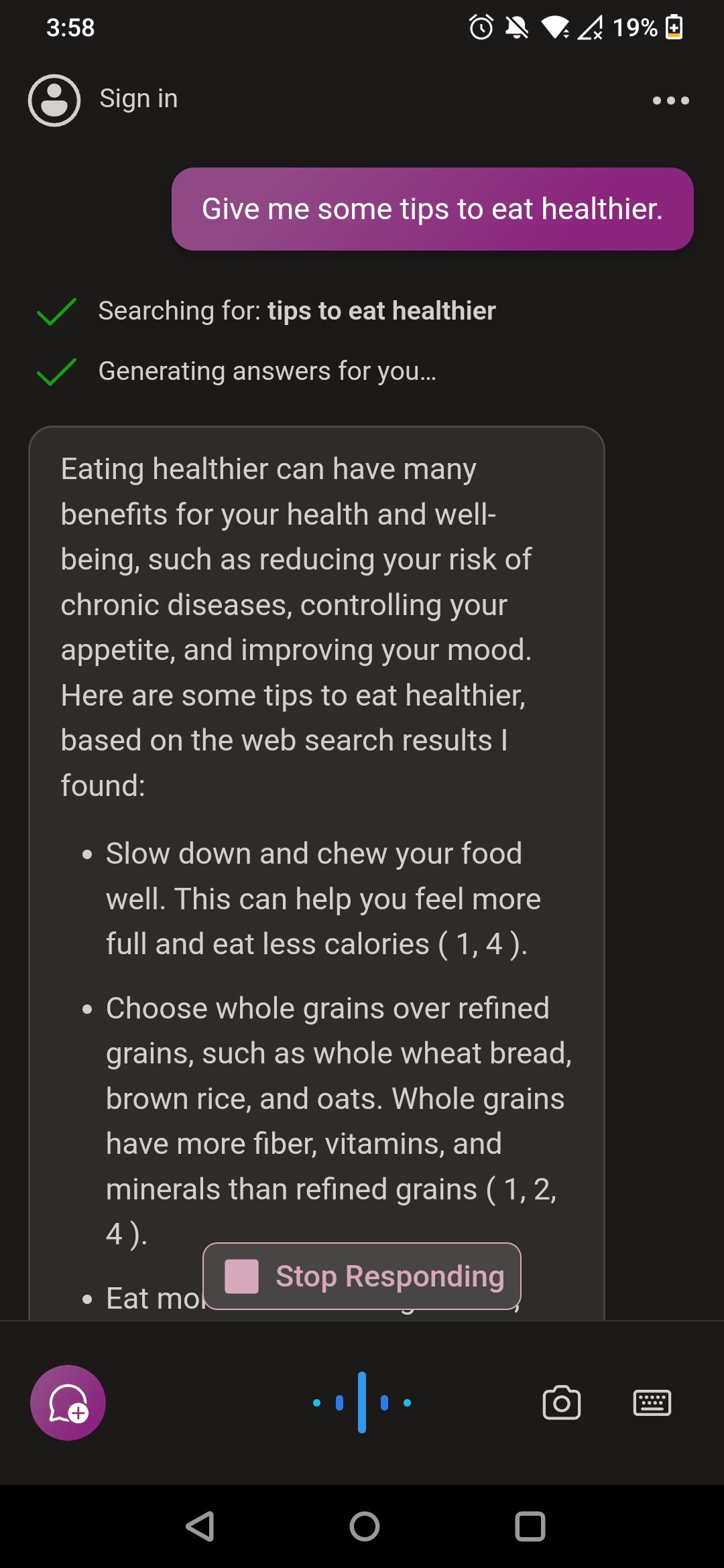The width and height of the screenshot is (724, 1568).
Task: Tap the voice input microphone indicator
Action: click(362, 1402)
